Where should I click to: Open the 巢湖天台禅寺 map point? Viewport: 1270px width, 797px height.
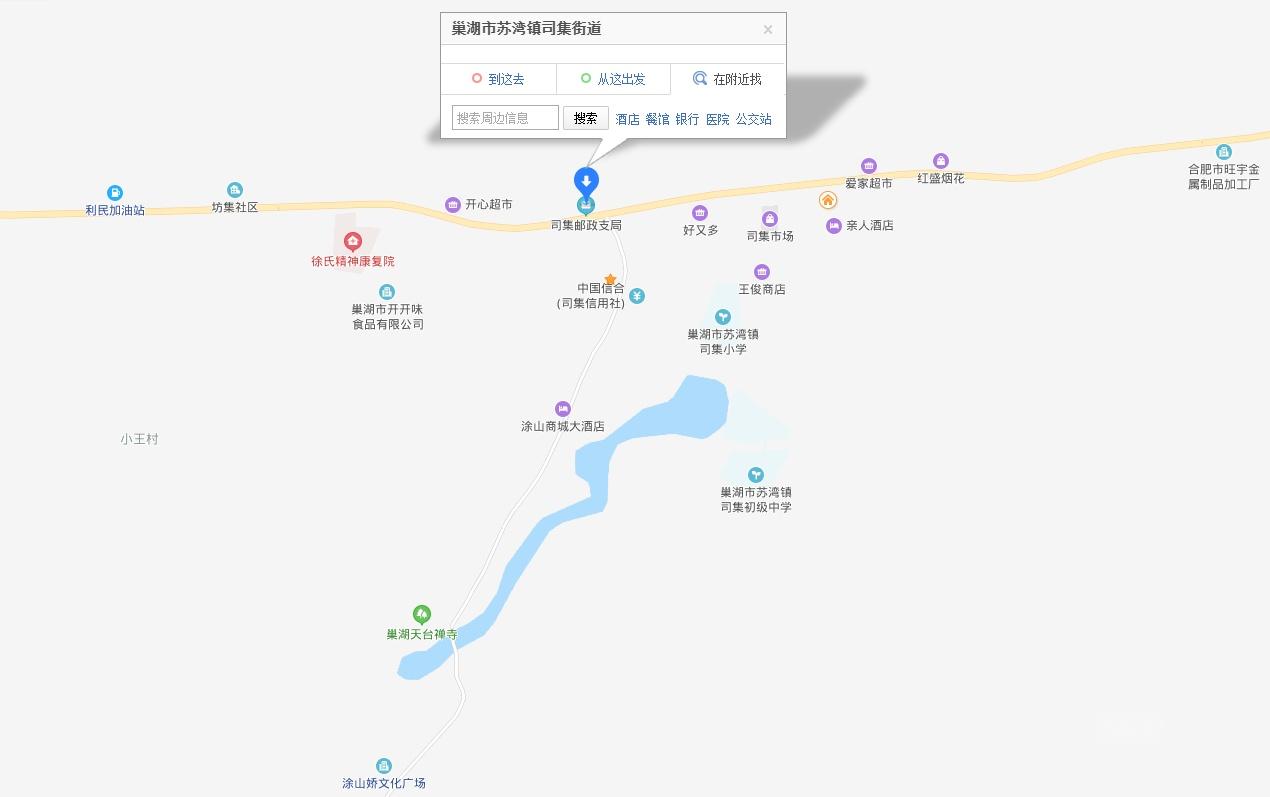point(422,614)
